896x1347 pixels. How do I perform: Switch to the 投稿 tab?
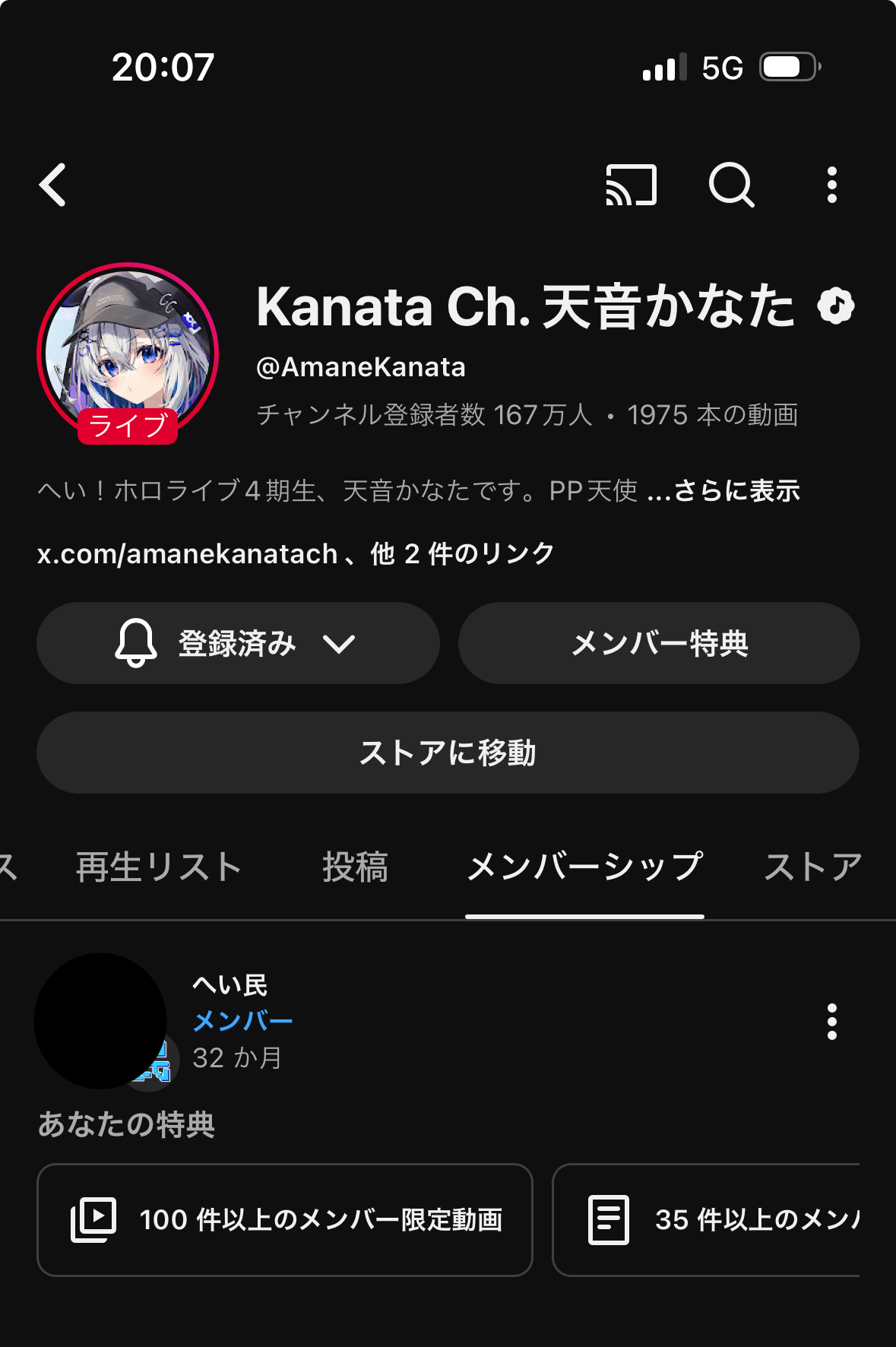click(355, 867)
